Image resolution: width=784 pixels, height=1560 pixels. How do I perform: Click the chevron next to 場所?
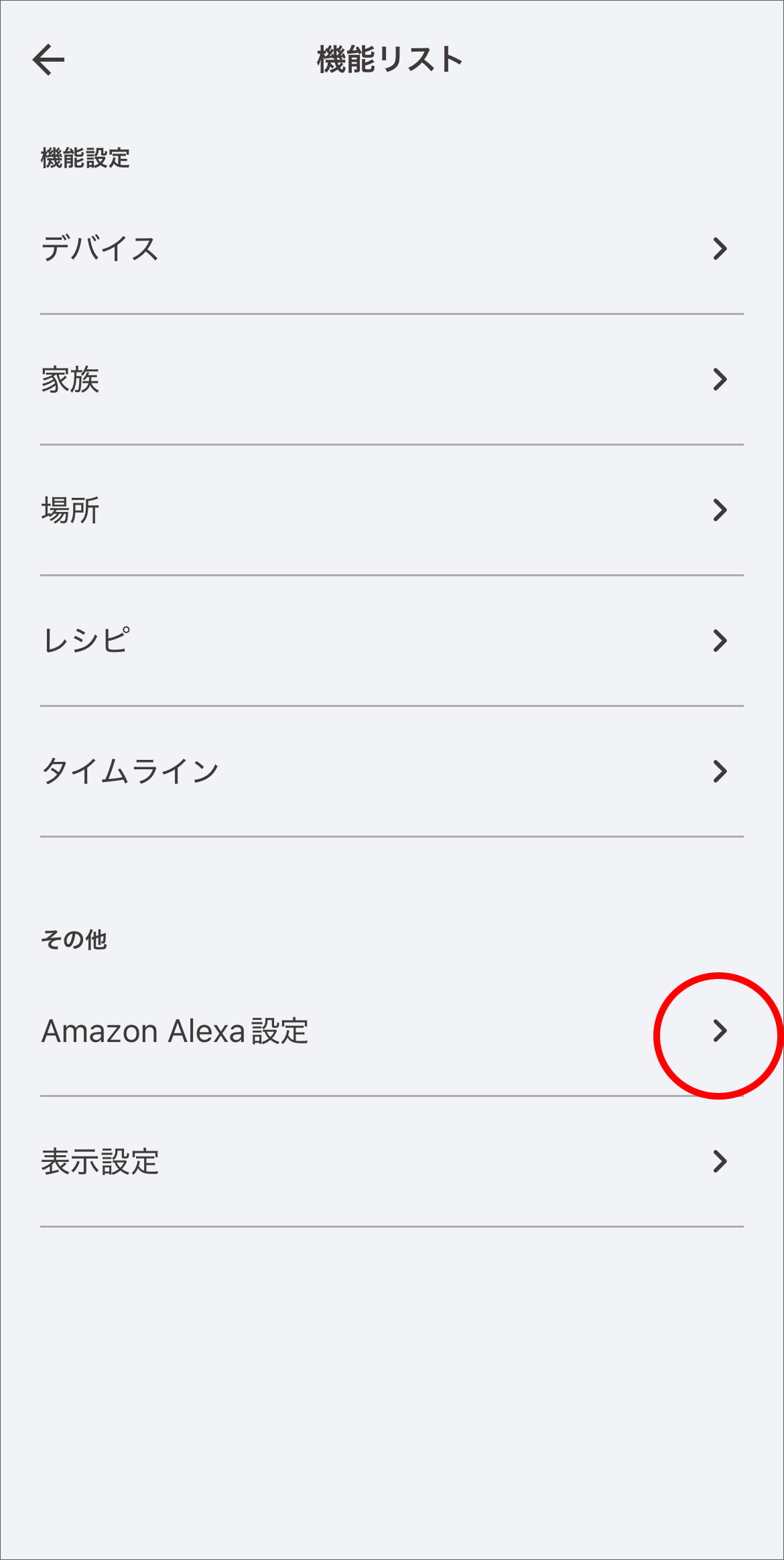(x=721, y=510)
